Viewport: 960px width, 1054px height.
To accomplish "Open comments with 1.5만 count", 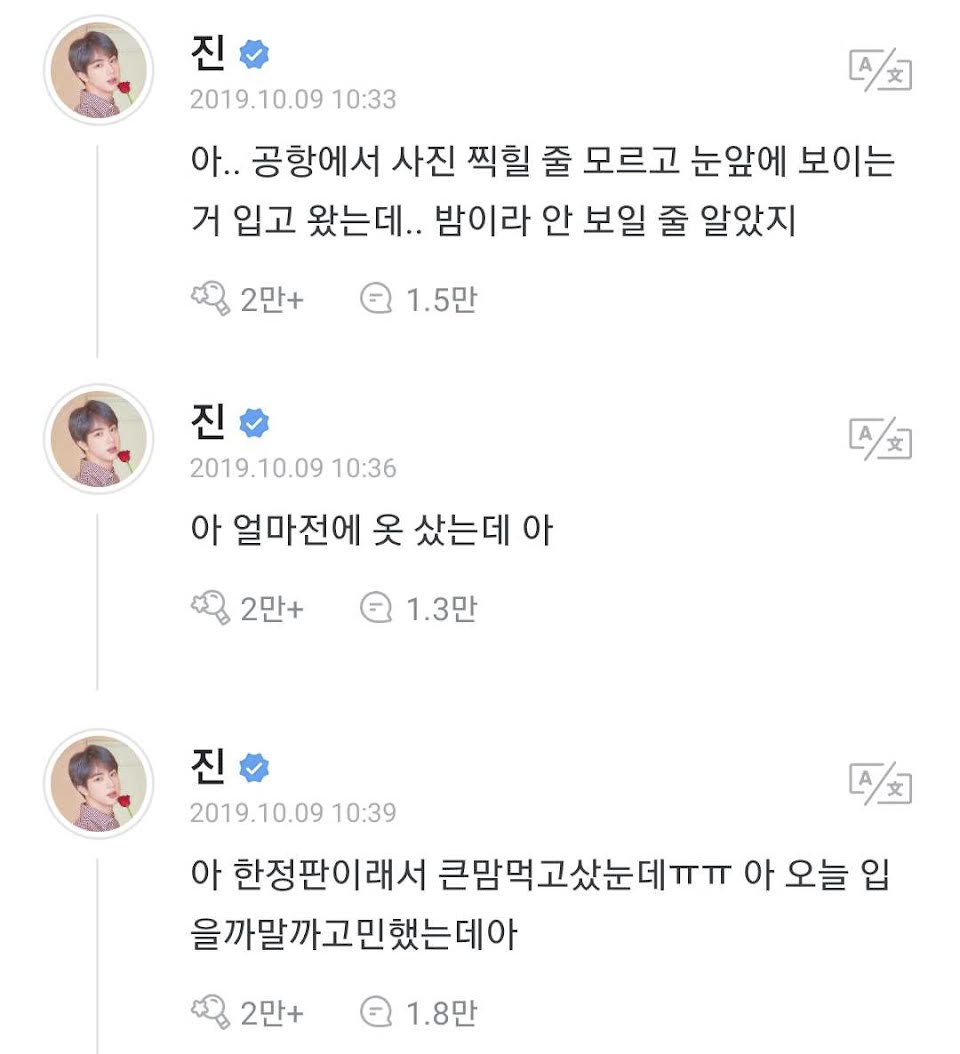I will coord(376,299).
